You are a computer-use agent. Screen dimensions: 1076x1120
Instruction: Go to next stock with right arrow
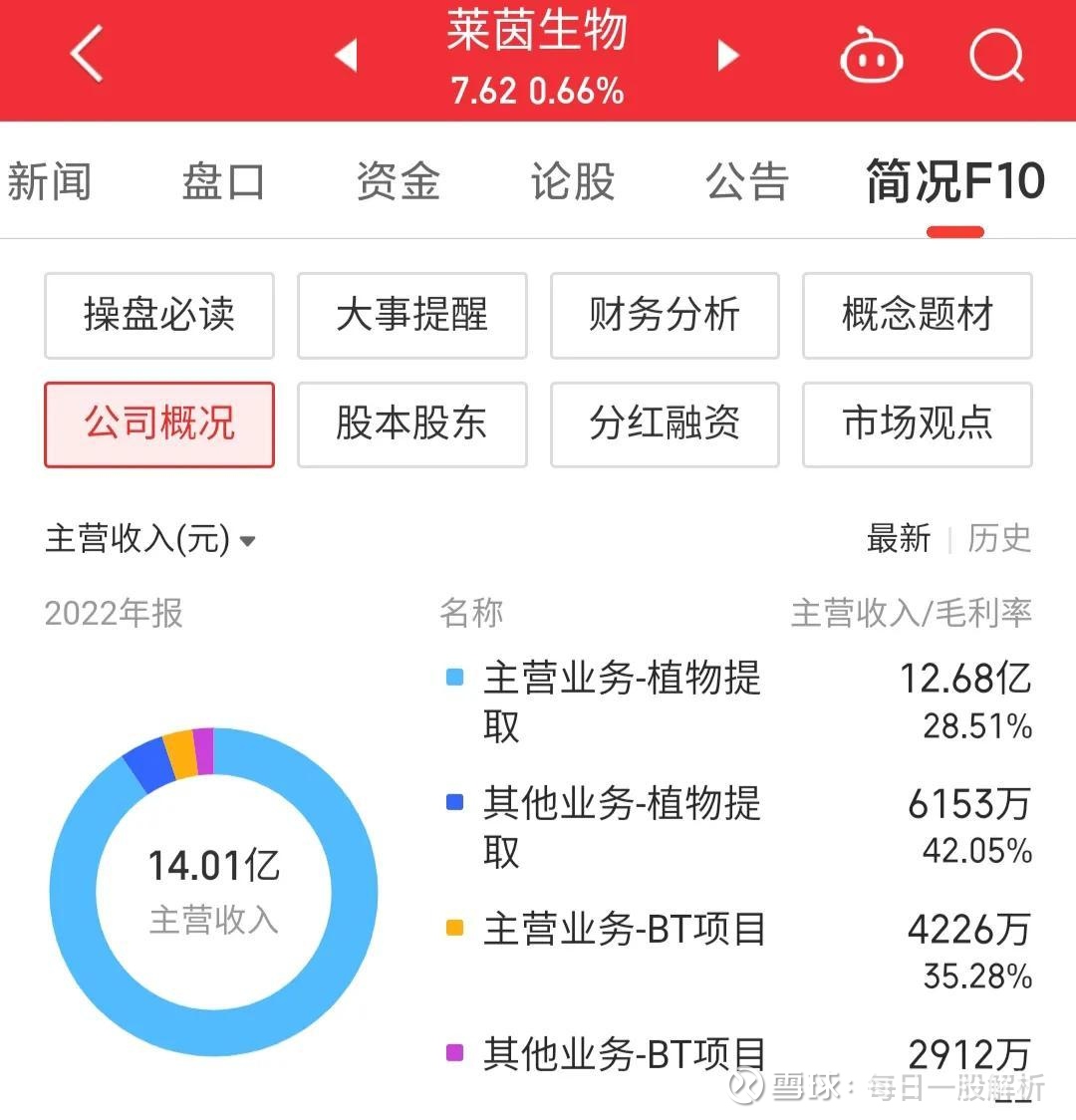point(726,57)
